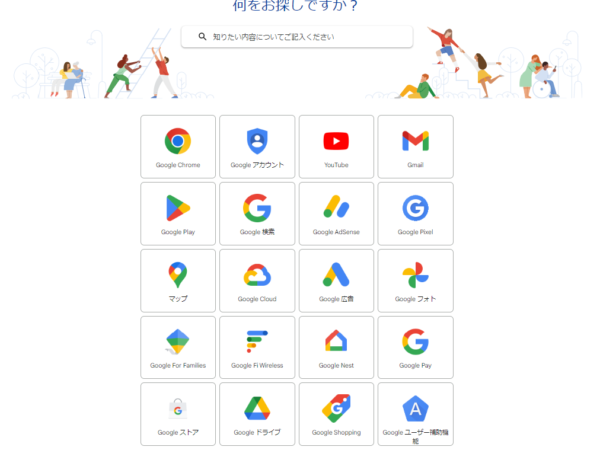Open the Google 検索 card
Screen dimensions: 600x450
[x=257, y=213]
